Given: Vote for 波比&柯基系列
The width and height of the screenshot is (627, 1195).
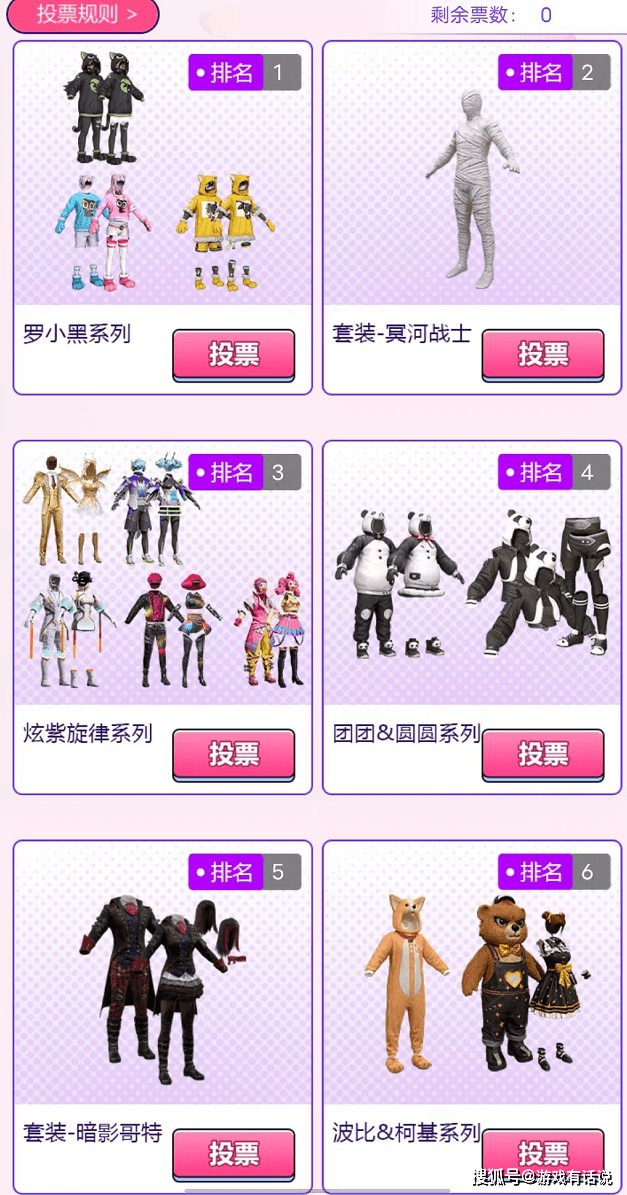Looking at the screenshot, I should pos(543,1153).
